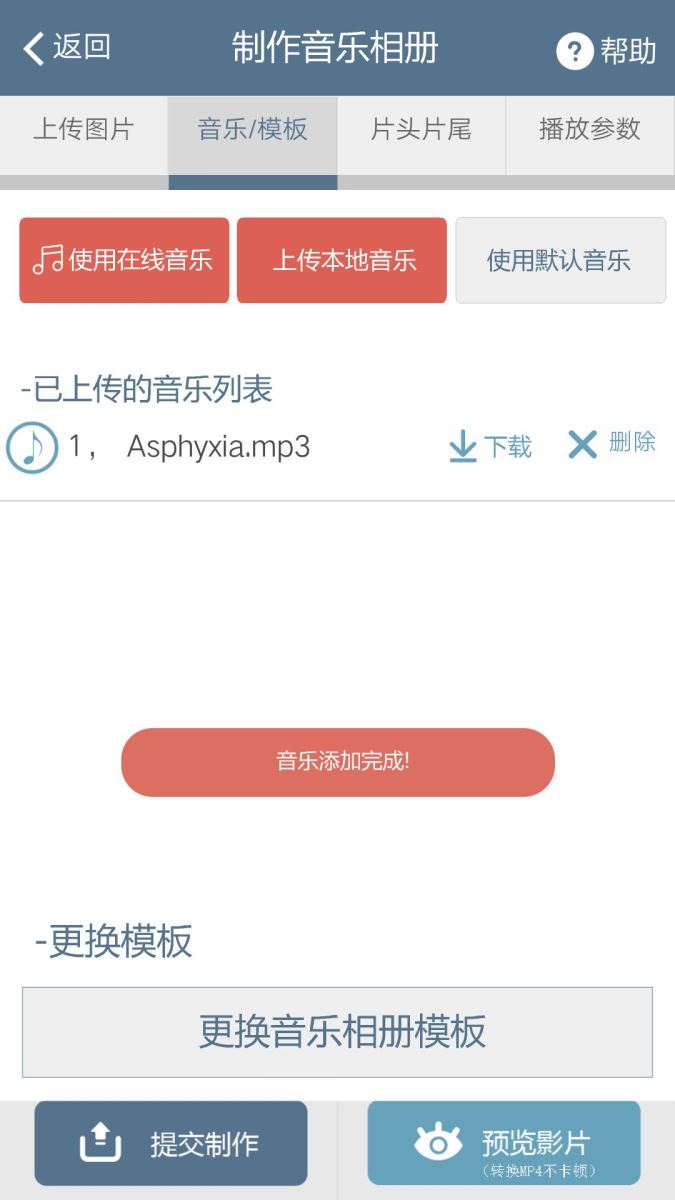Screen dimensions: 675x1200
Task: Choose 使用在线音乐
Action: click(x=124, y=261)
